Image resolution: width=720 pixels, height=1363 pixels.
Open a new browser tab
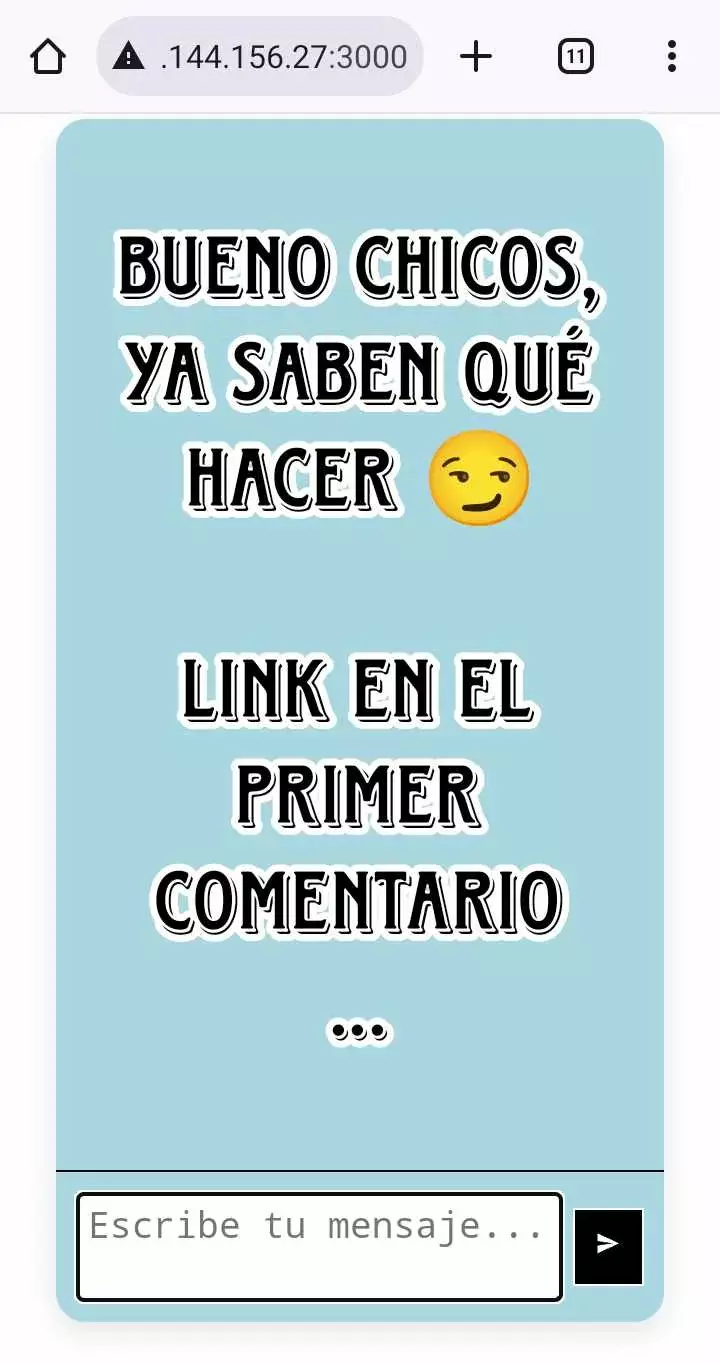(476, 56)
